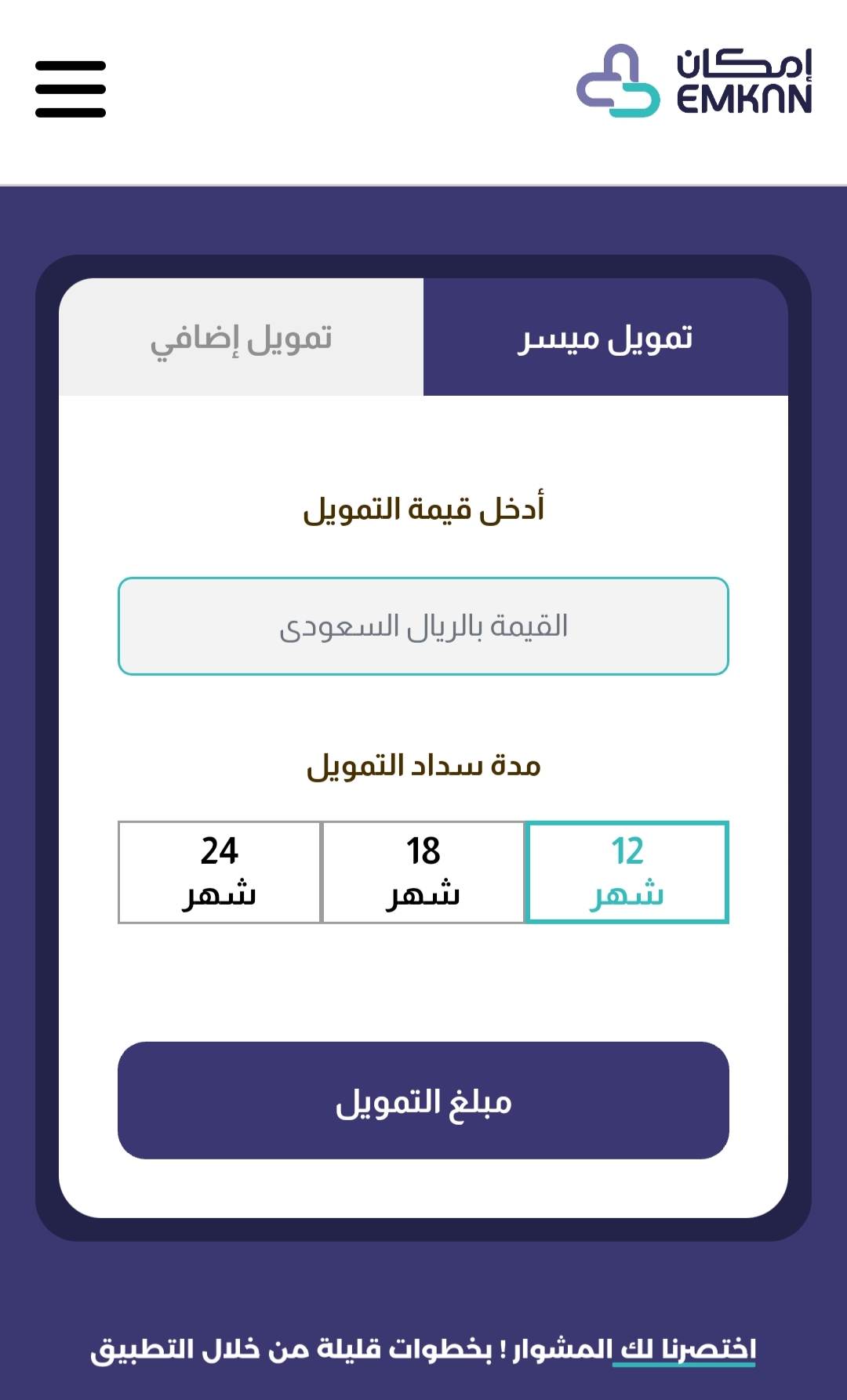Choose the 24 شهر repayment period
This screenshot has height=1400, width=847.
tap(220, 872)
